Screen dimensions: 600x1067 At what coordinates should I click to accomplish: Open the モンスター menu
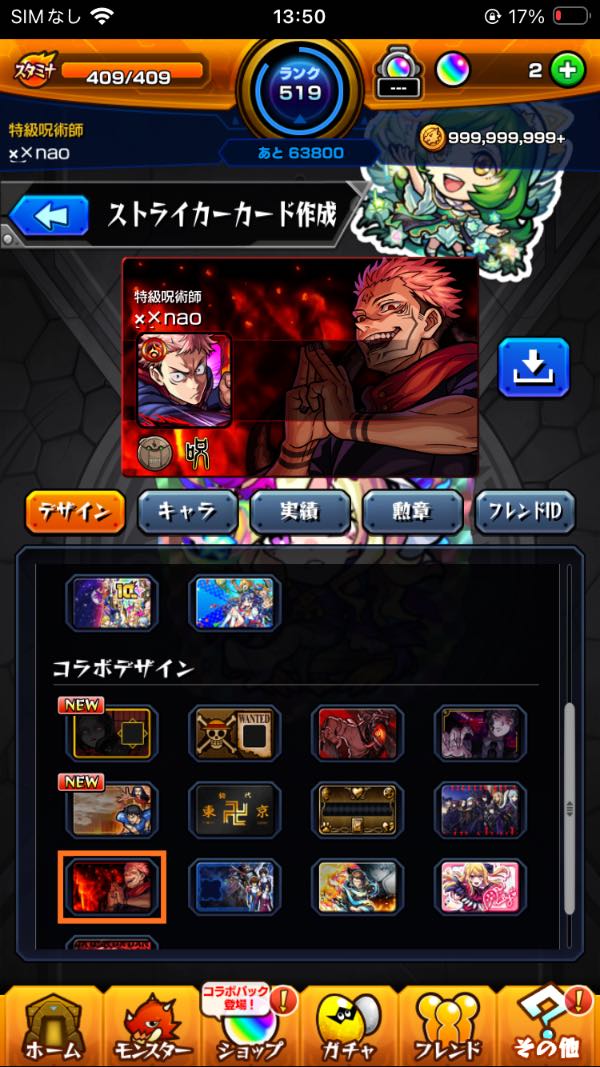coord(150,1028)
